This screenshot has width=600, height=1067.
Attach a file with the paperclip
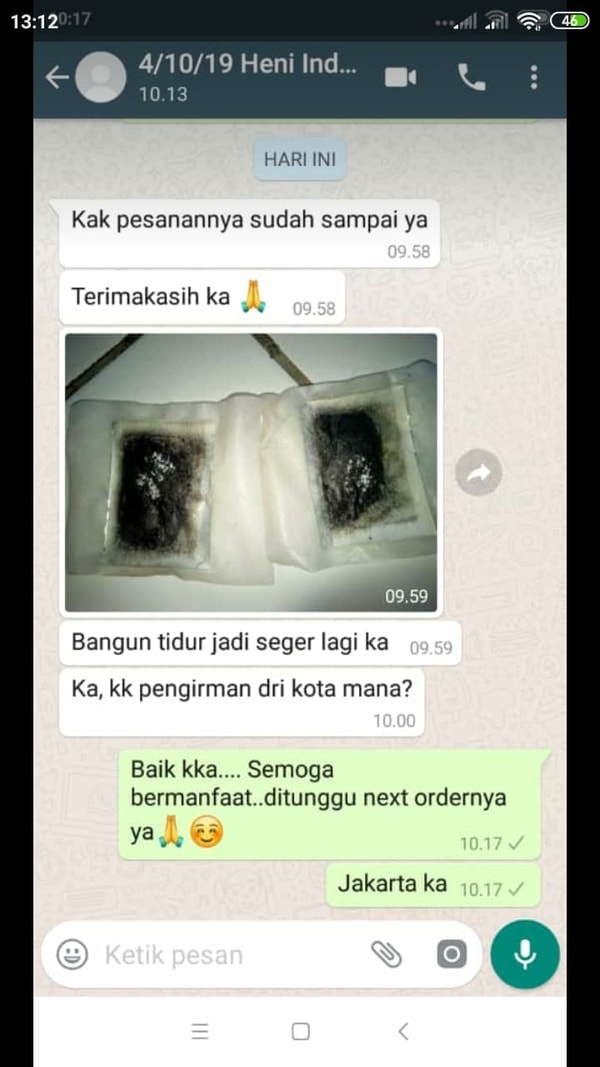pos(386,955)
